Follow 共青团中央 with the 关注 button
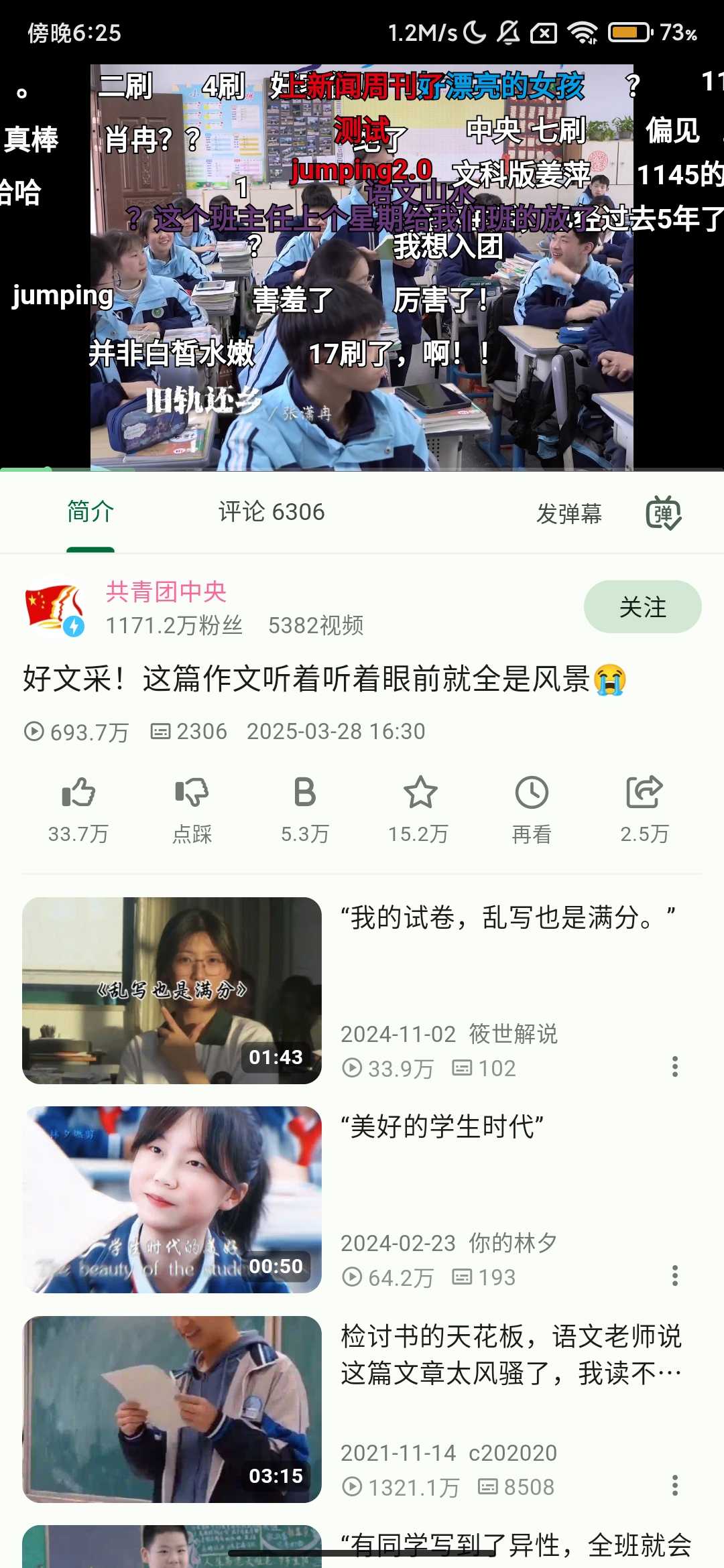724x1568 pixels. [x=642, y=607]
